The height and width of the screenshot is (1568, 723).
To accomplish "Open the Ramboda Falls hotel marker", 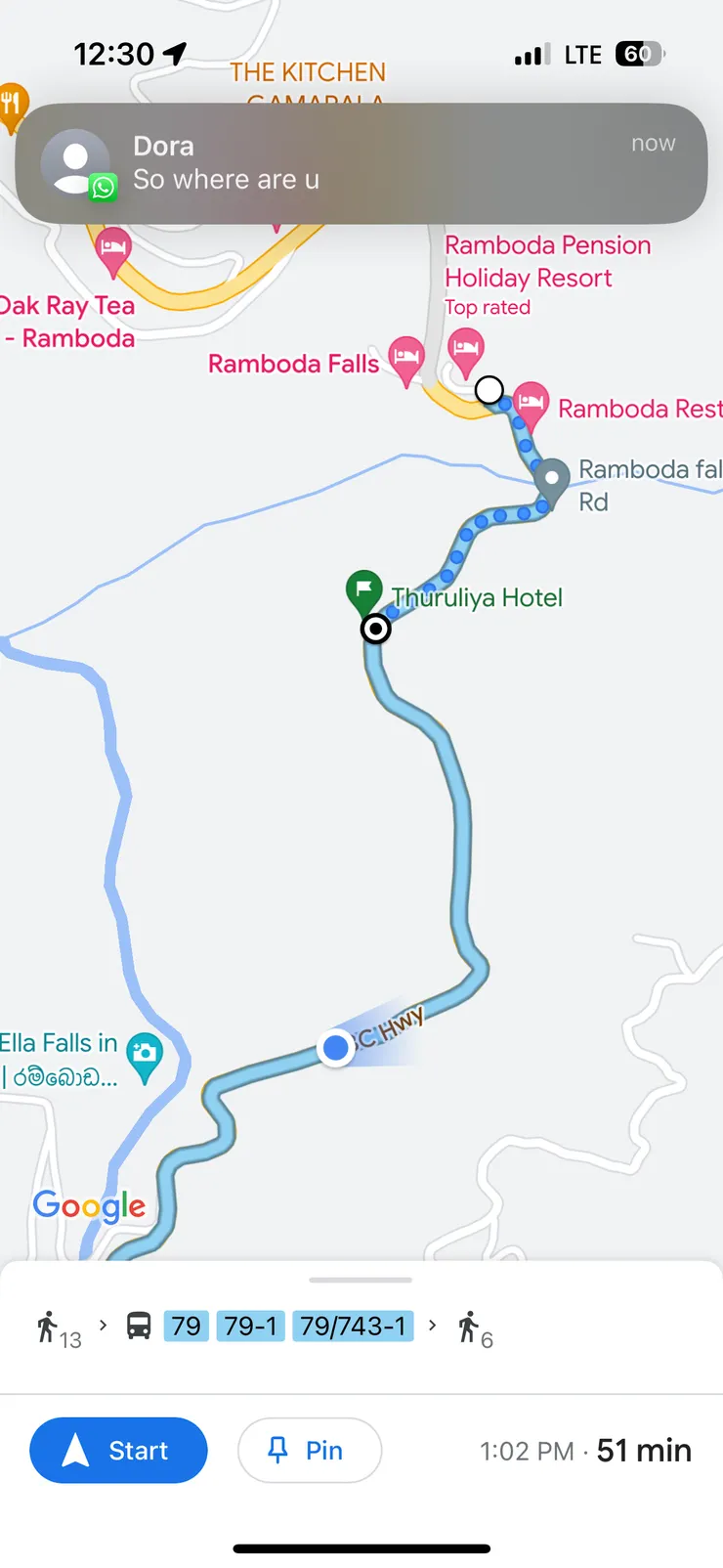I will click(405, 357).
